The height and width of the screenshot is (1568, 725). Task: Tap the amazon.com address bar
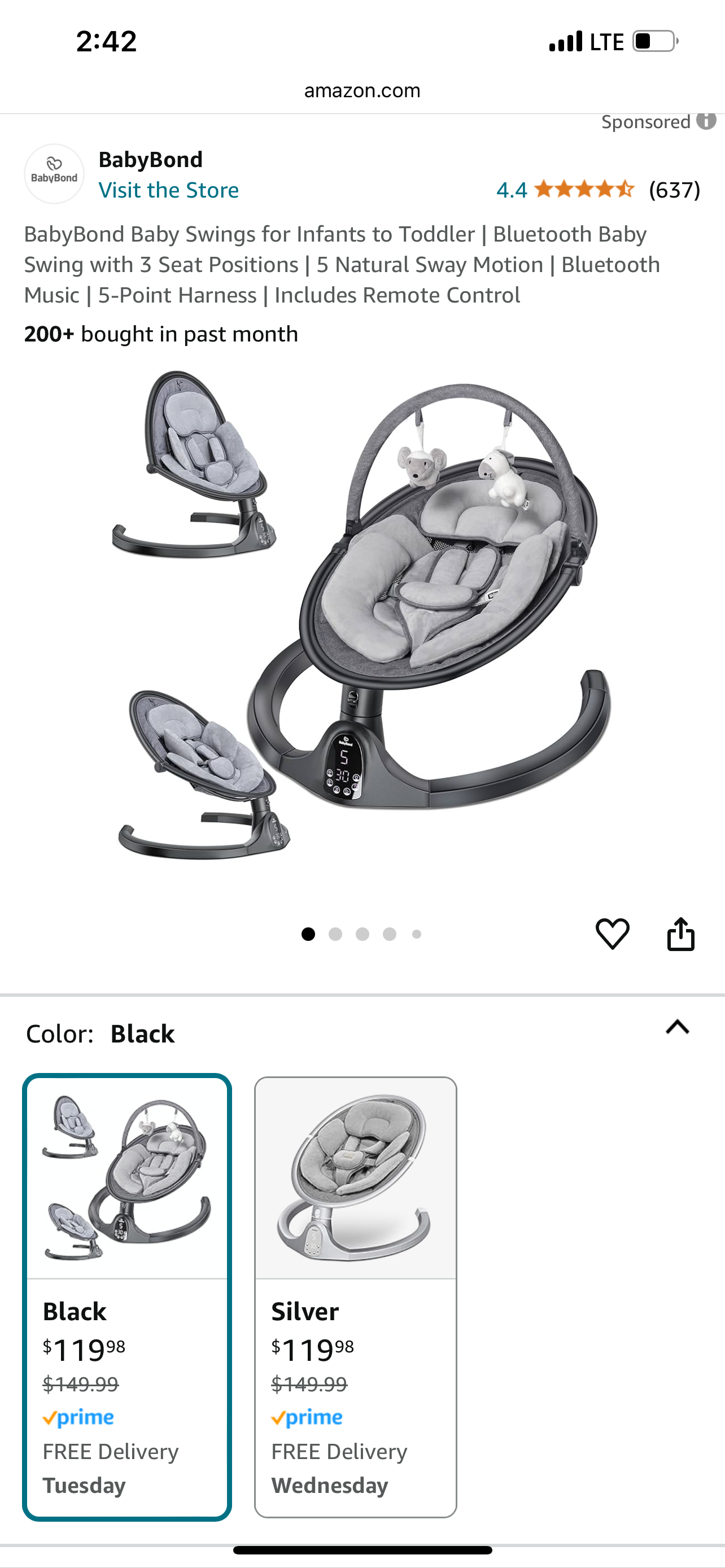point(362,90)
